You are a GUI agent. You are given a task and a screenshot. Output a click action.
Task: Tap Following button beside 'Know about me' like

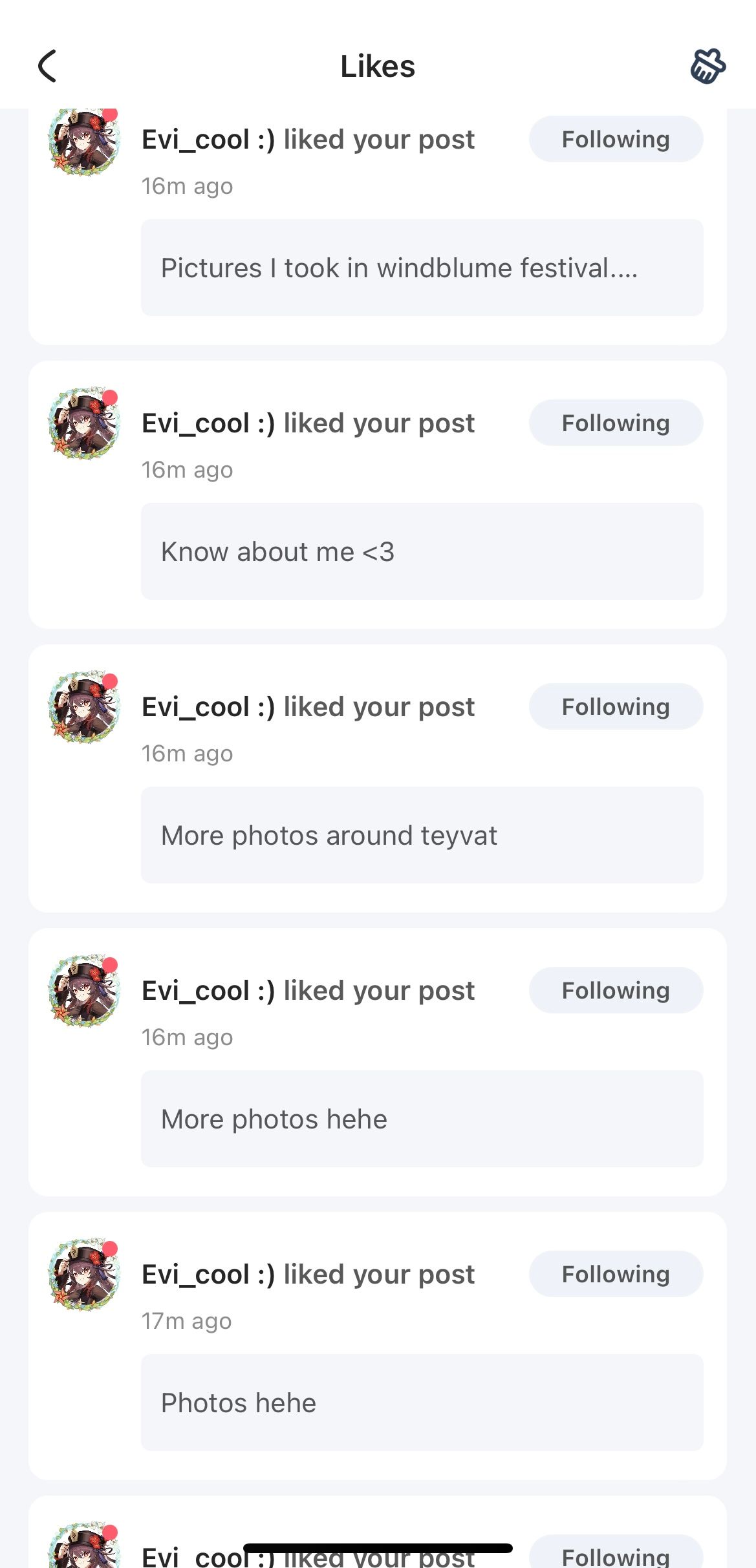coord(616,423)
